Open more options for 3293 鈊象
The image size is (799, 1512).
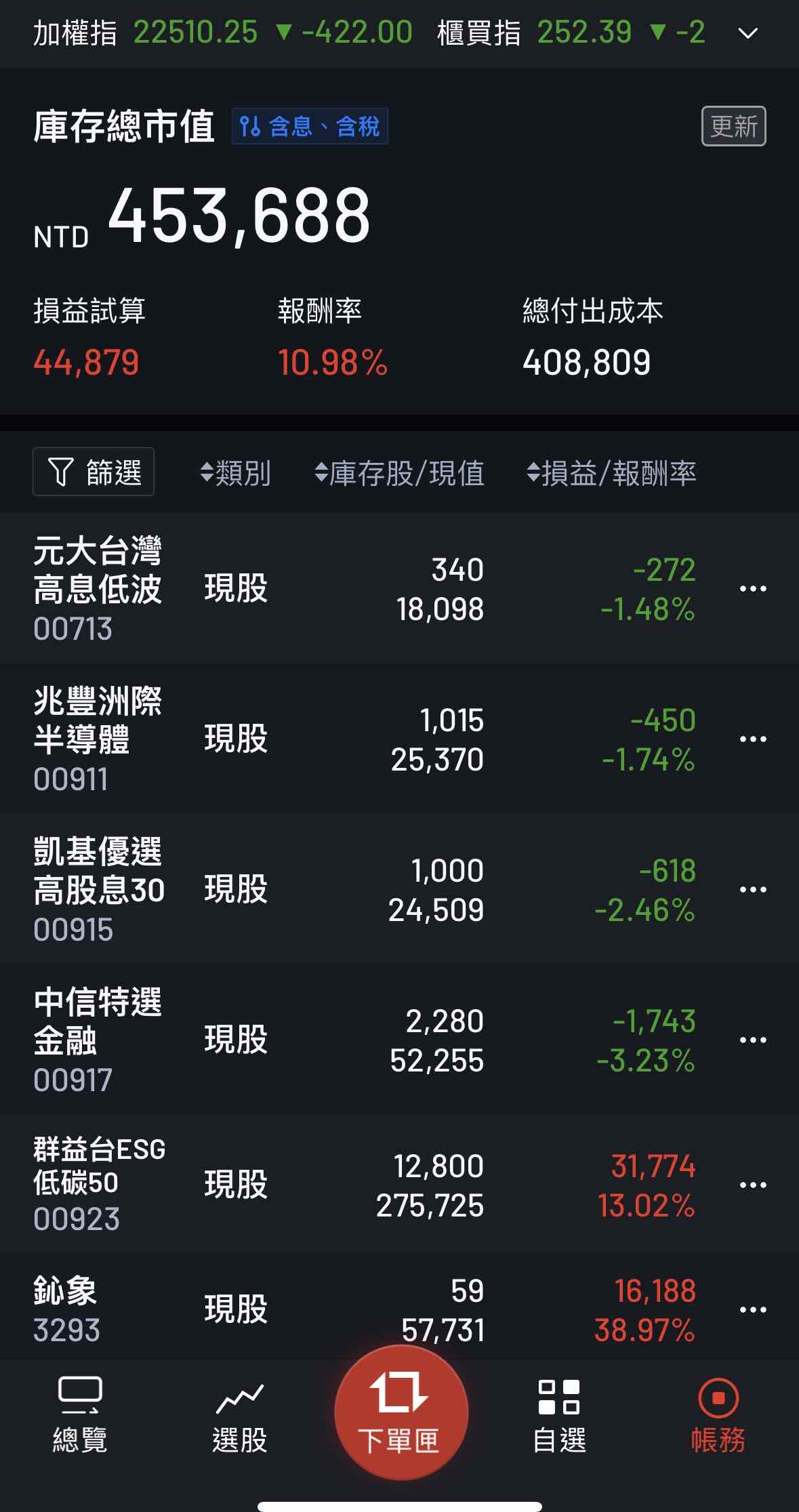[752, 1309]
